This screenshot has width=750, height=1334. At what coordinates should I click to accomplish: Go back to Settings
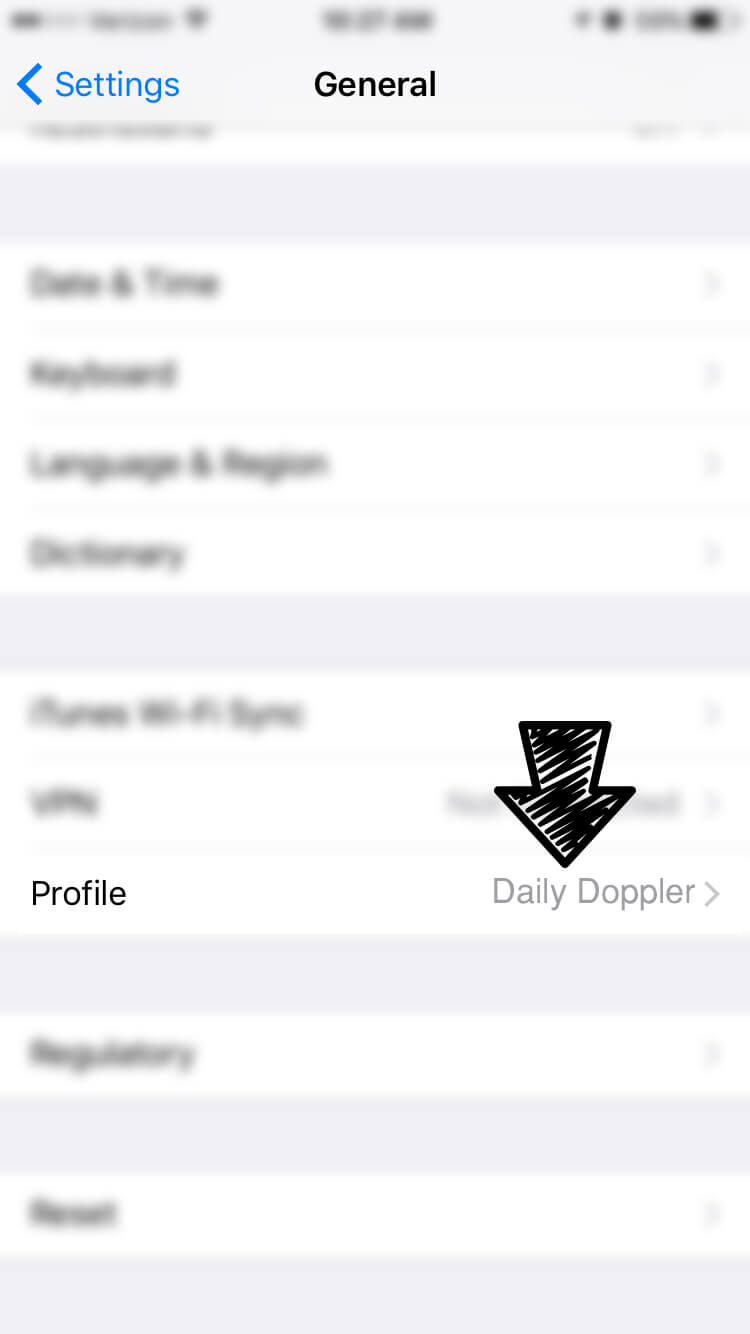tap(98, 85)
